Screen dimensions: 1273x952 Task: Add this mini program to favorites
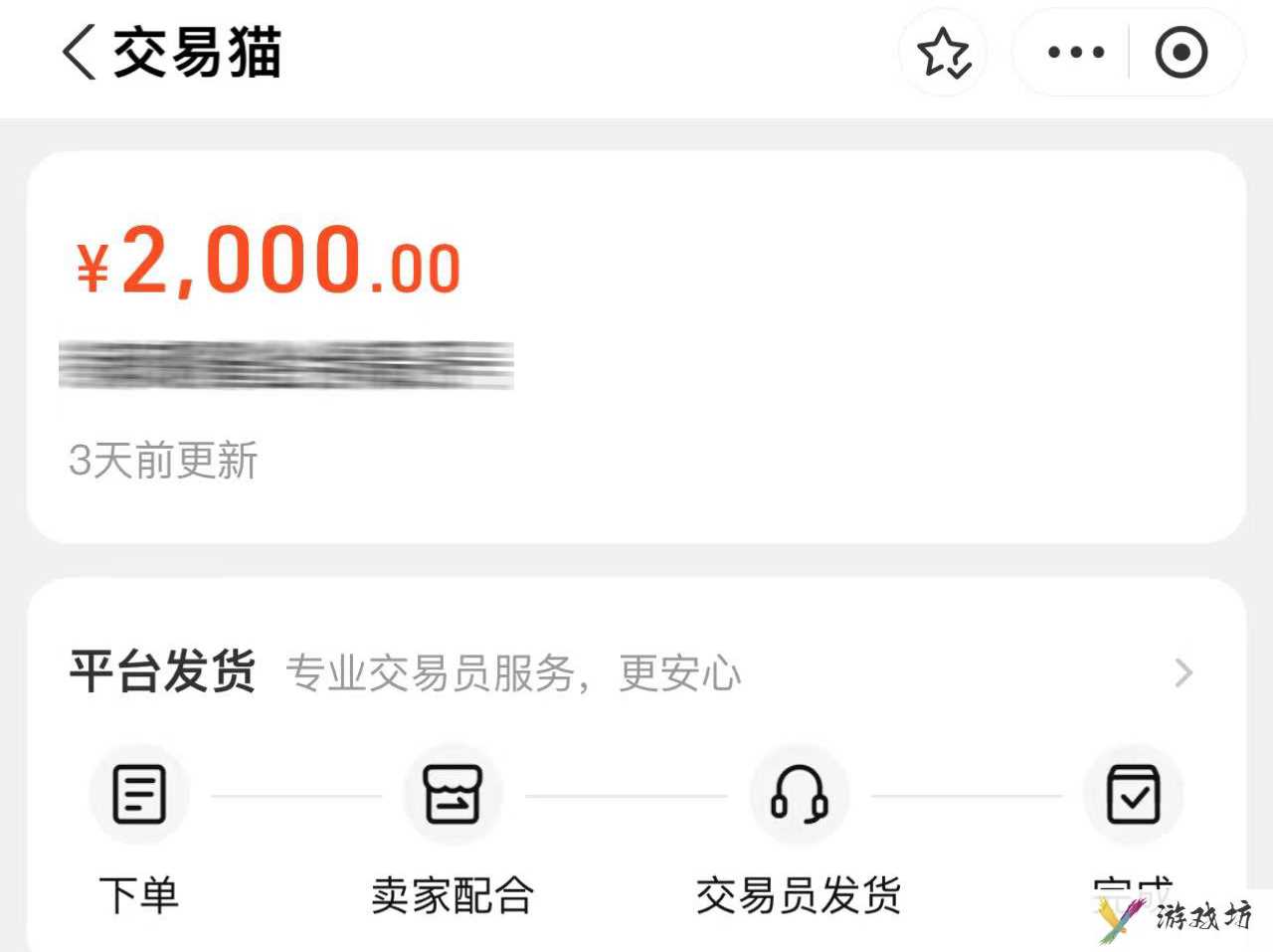tap(943, 53)
